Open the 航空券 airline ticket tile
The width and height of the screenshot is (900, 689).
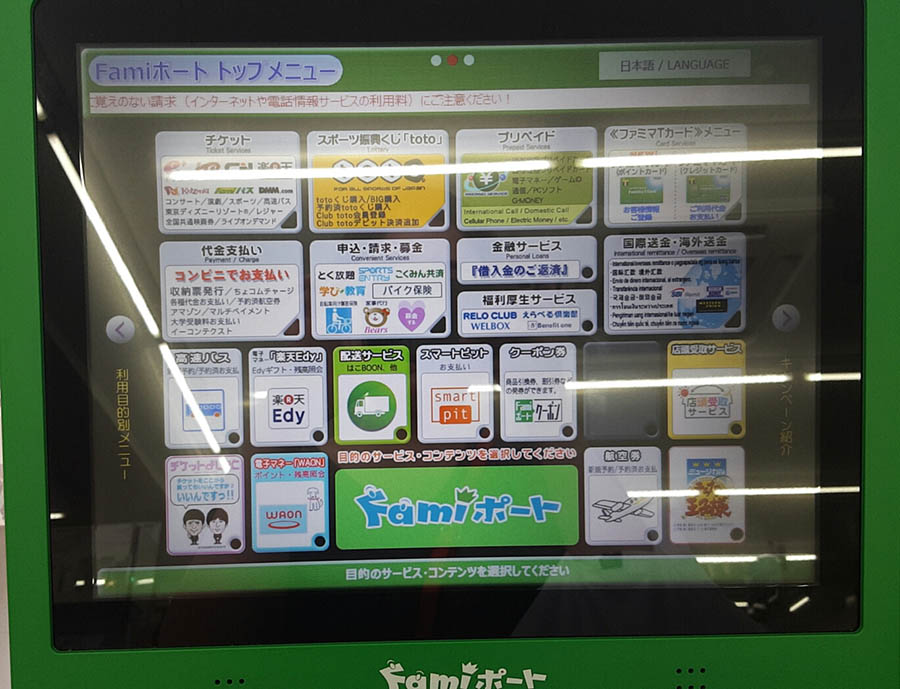click(622, 495)
